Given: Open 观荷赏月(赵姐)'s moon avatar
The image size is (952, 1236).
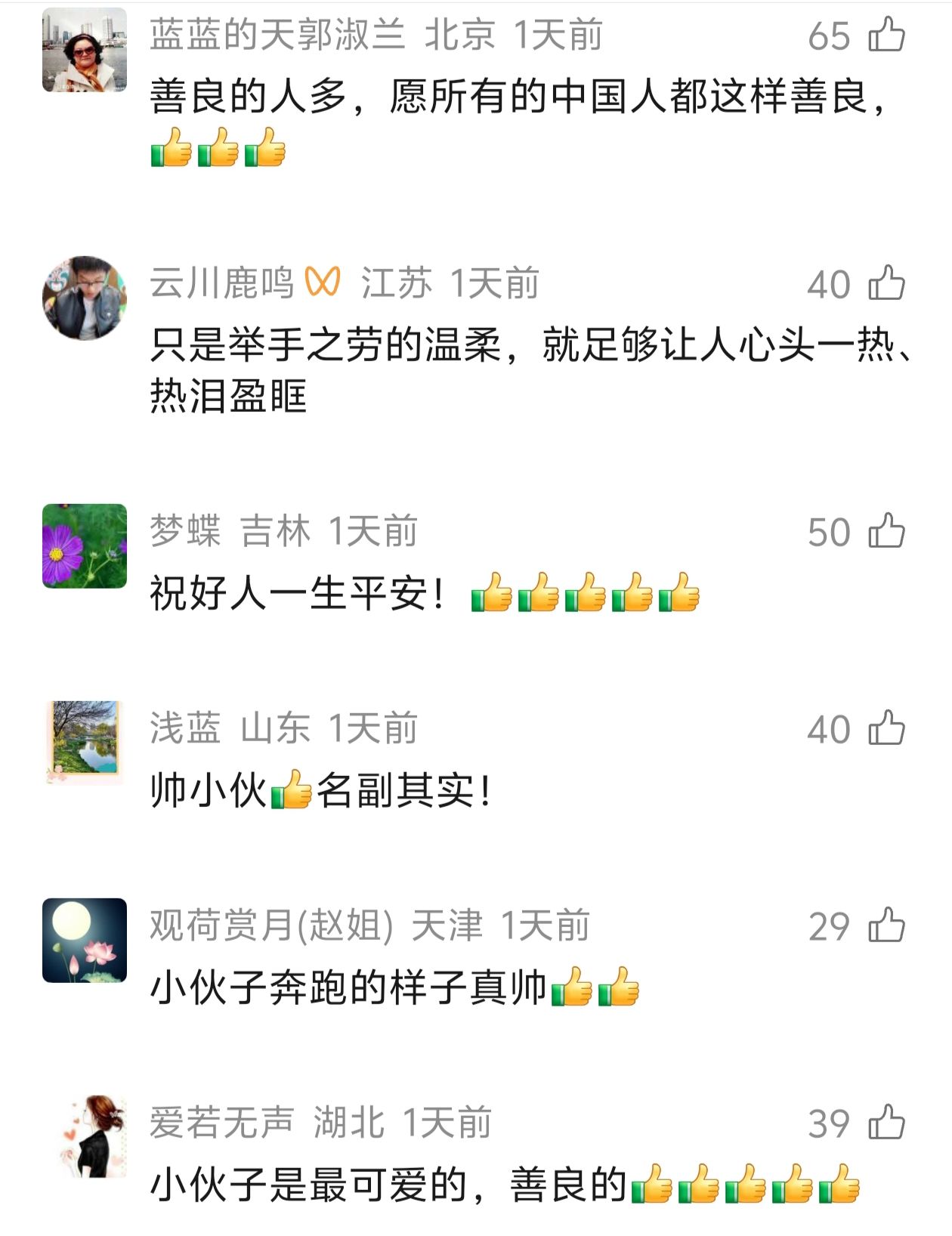Looking at the screenshot, I should [84, 940].
